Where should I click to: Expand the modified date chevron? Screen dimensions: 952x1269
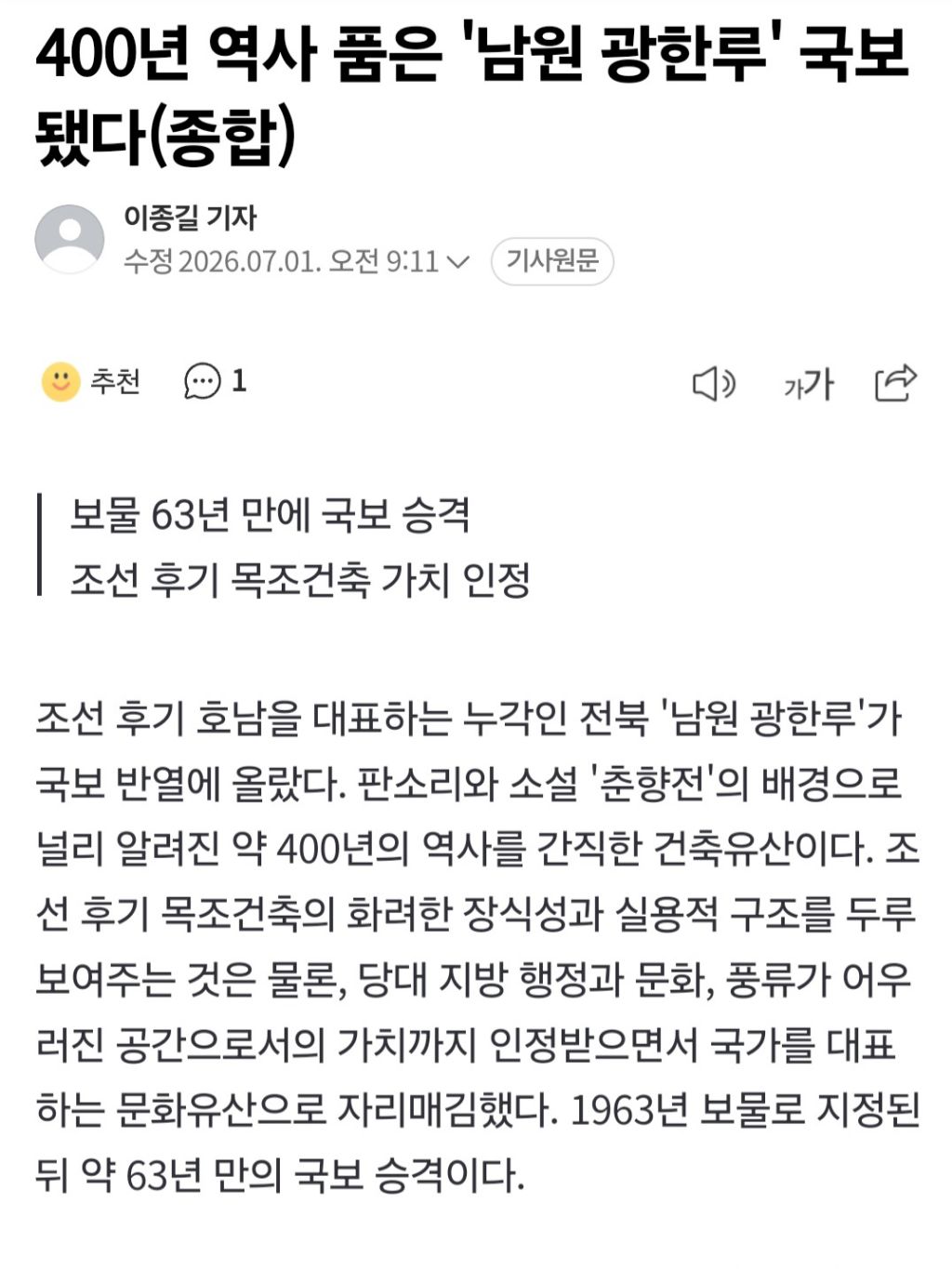(457, 262)
